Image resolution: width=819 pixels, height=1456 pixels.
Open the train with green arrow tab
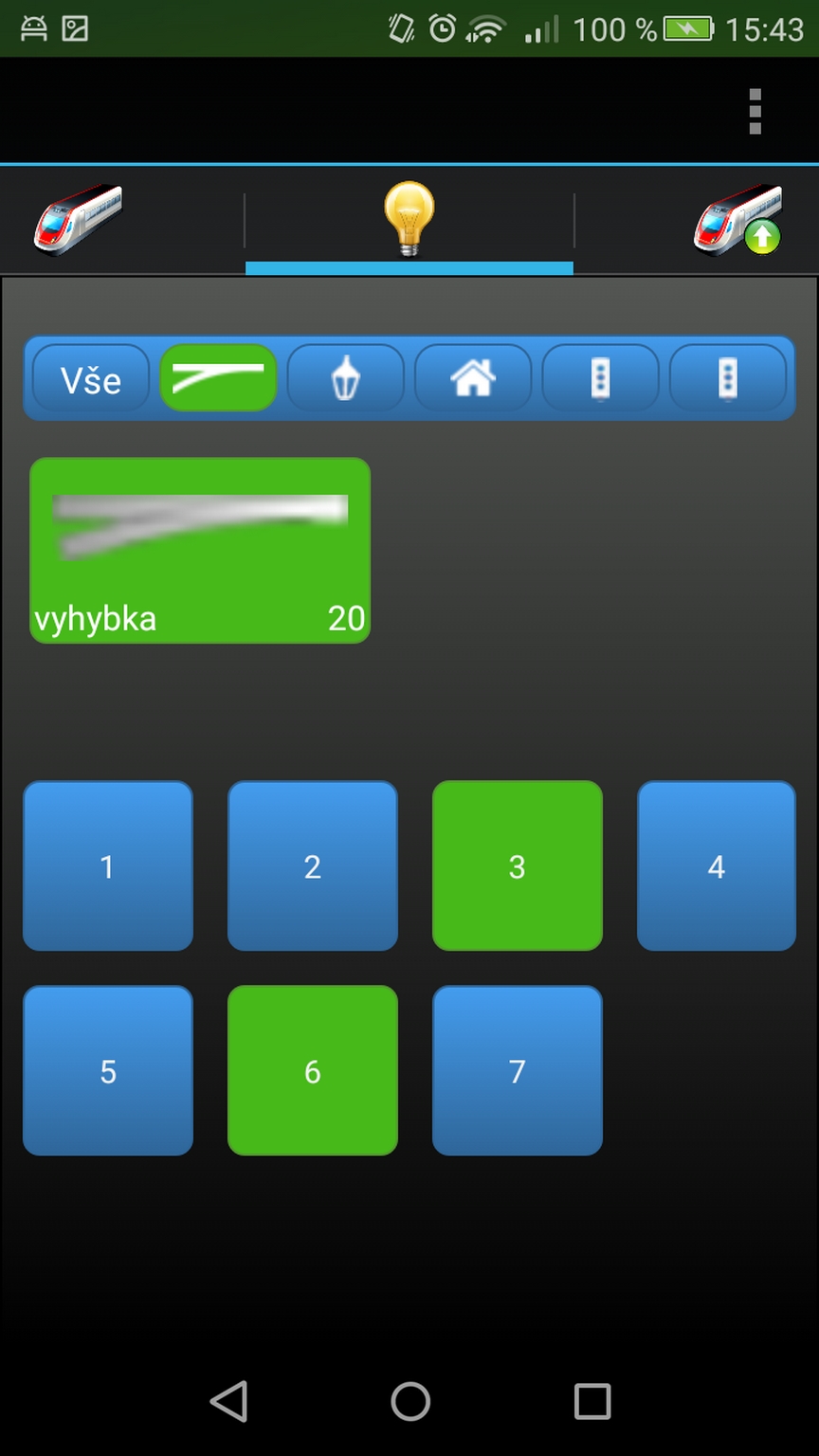tap(737, 219)
